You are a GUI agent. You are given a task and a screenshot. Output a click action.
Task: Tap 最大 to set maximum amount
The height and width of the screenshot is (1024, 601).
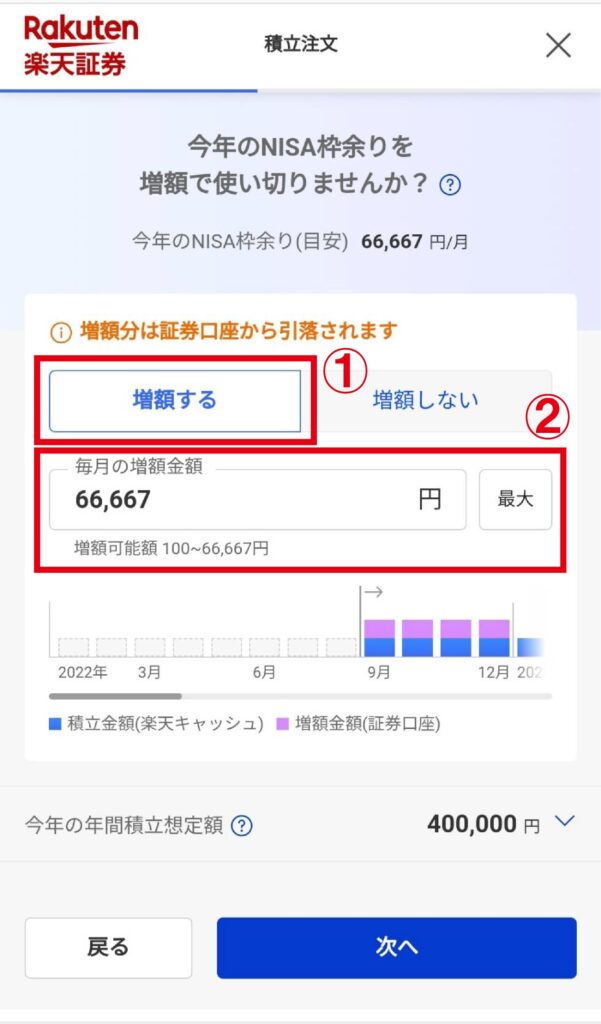(x=515, y=500)
